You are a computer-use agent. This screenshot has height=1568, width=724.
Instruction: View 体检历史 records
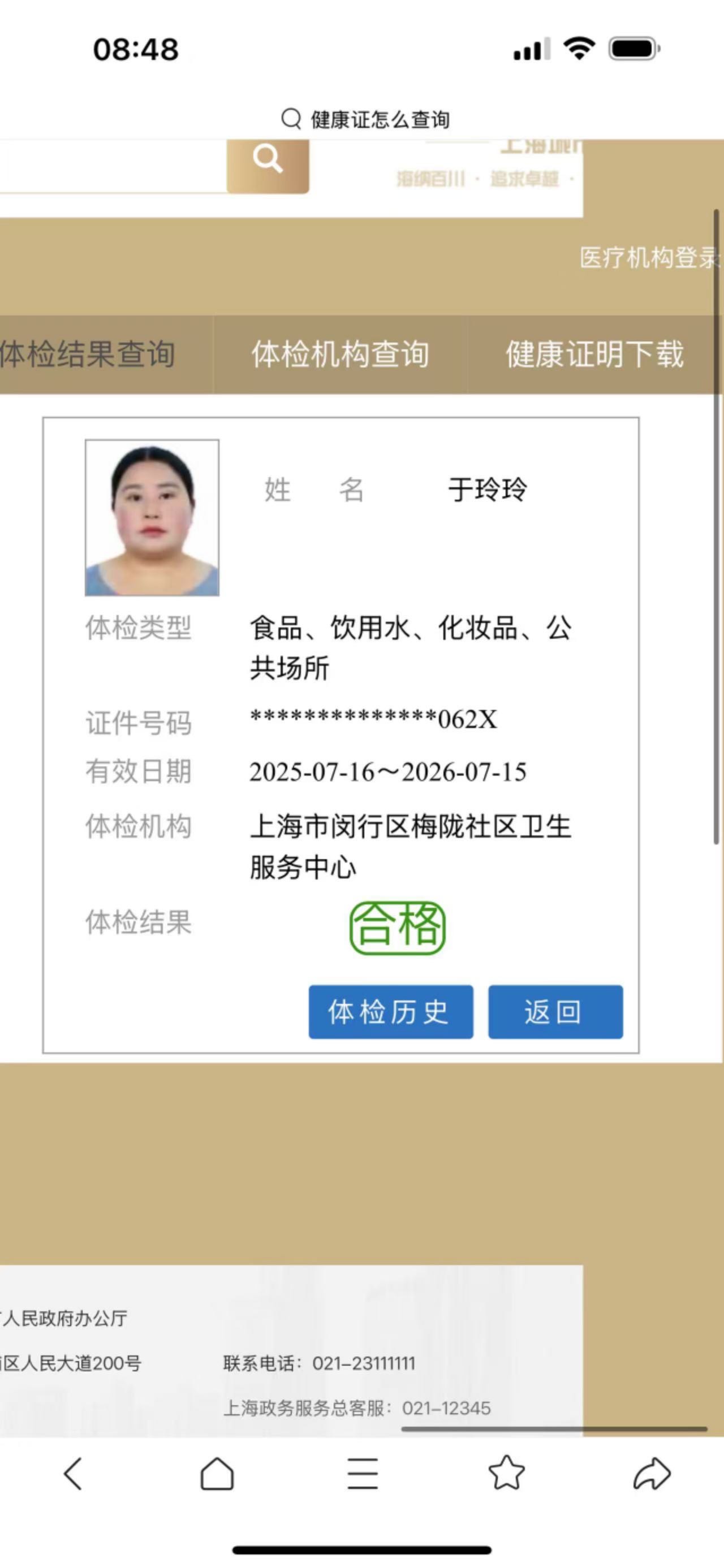390,1012
